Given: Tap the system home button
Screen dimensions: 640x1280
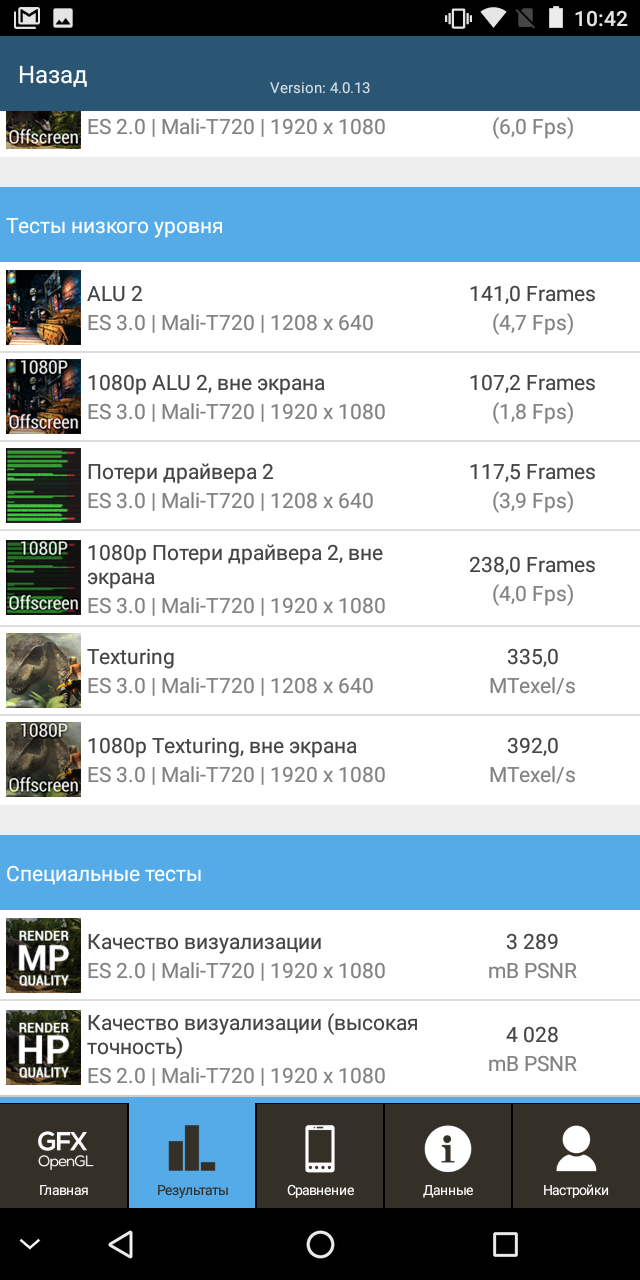Looking at the screenshot, I should 320,1244.
